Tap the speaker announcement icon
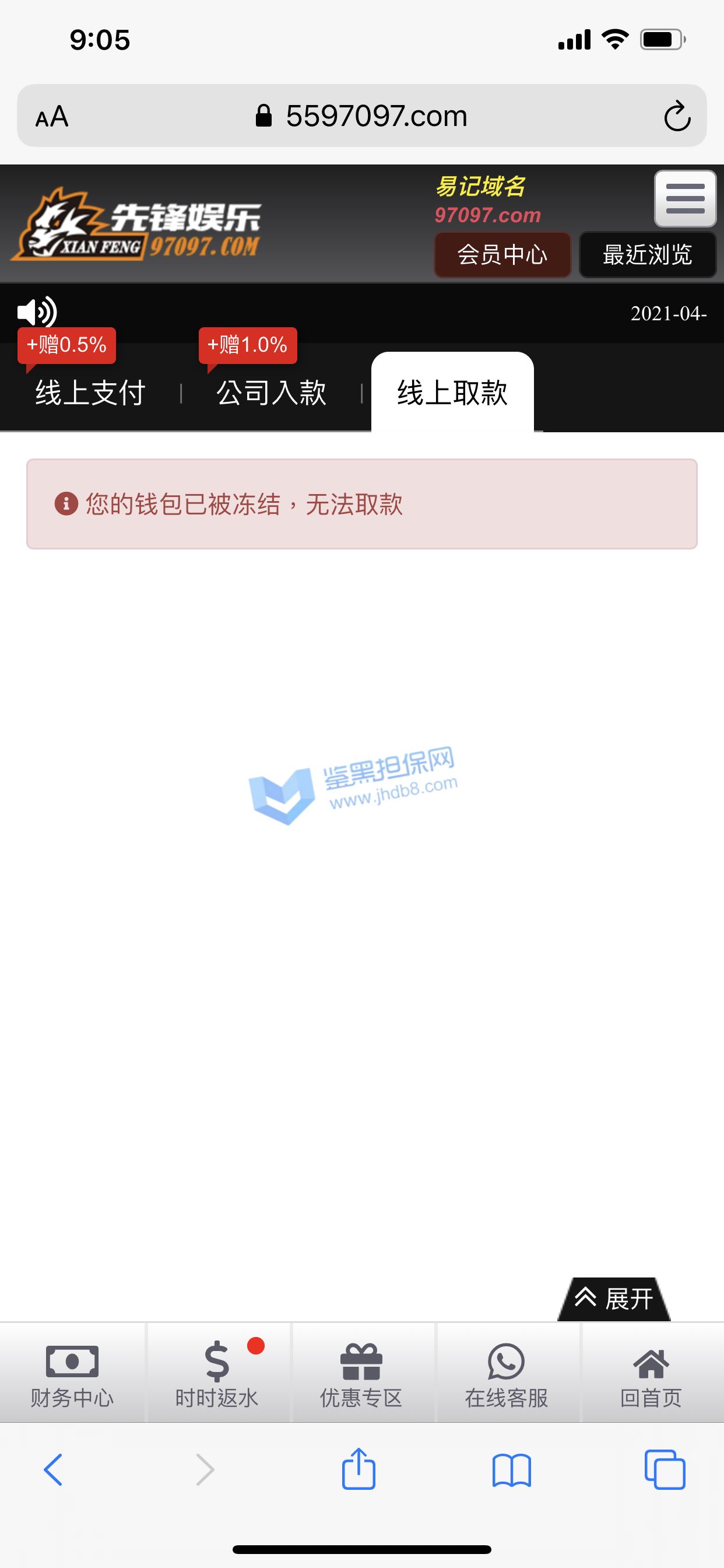 click(37, 312)
